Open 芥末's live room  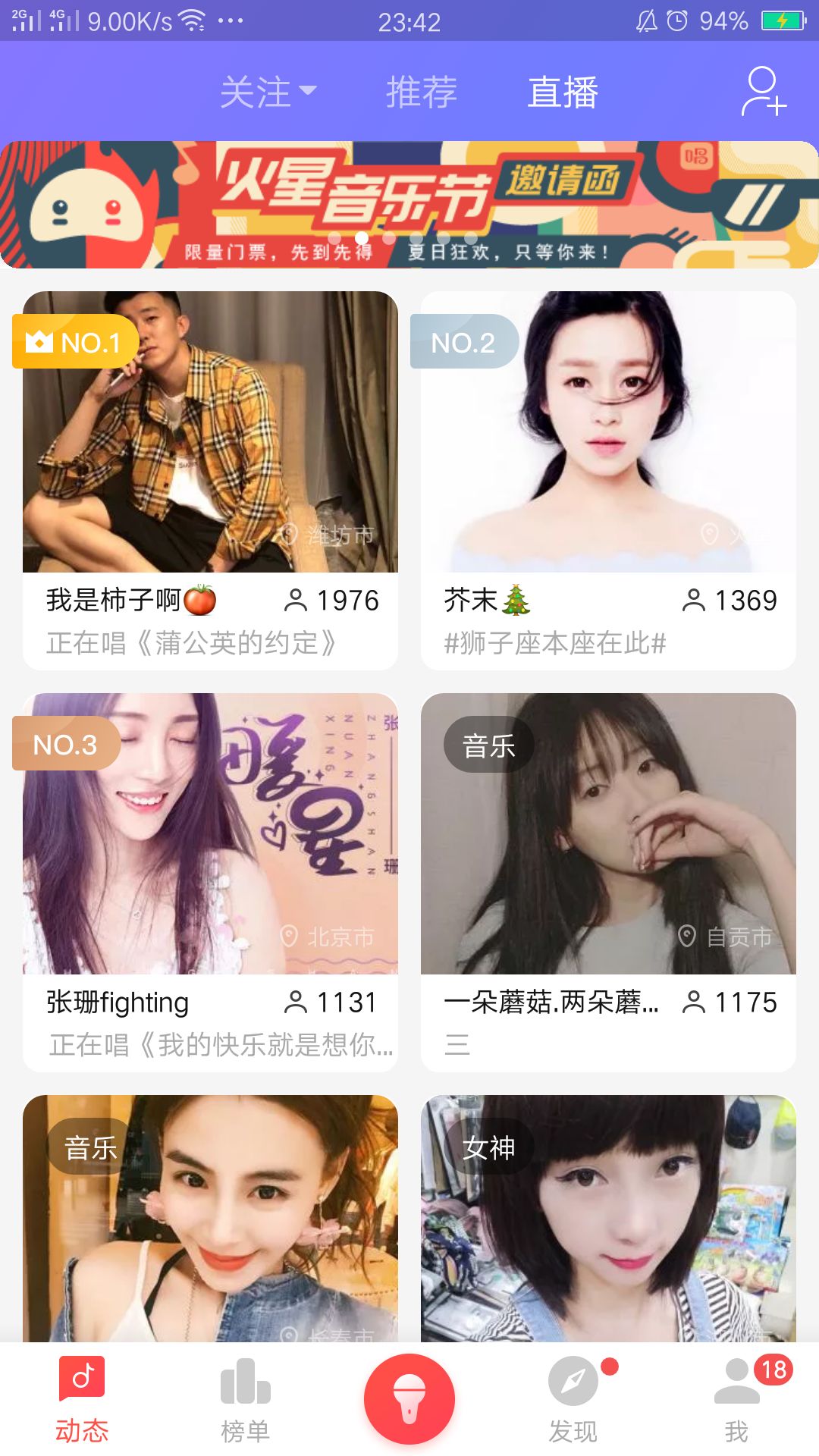point(608,432)
